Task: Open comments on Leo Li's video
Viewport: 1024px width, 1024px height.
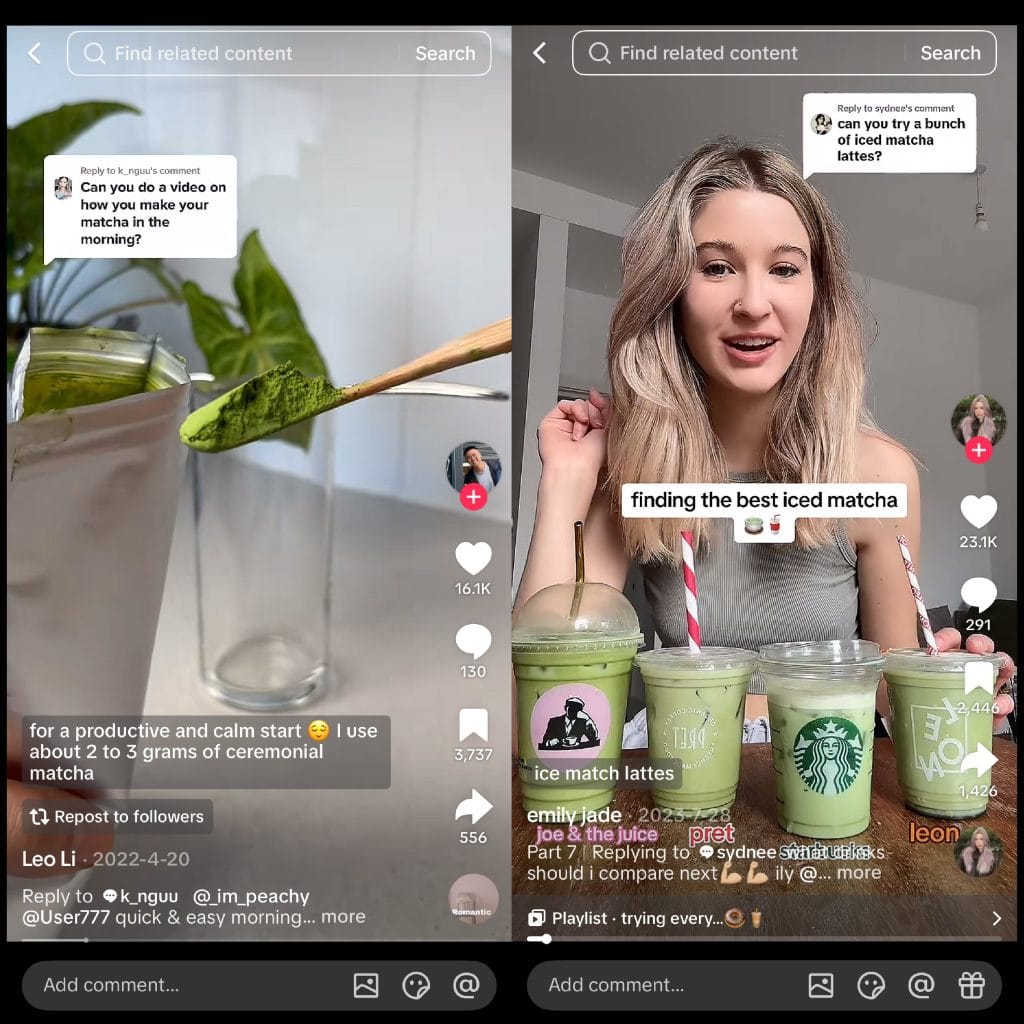Action: pyautogui.click(x=473, y=641)
